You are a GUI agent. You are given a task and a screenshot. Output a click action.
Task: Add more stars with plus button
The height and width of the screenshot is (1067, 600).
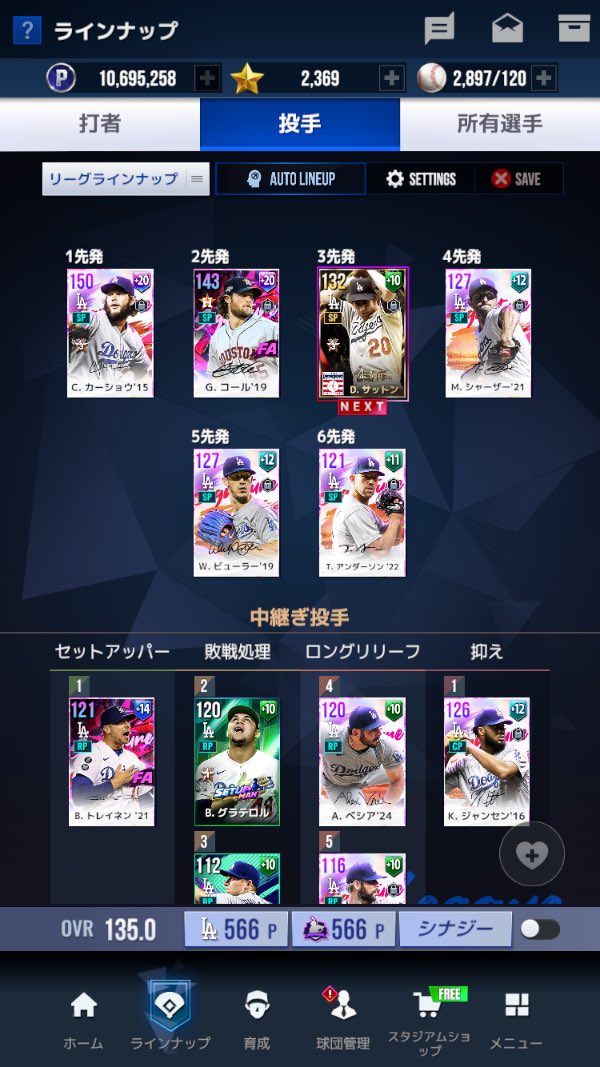391,78
